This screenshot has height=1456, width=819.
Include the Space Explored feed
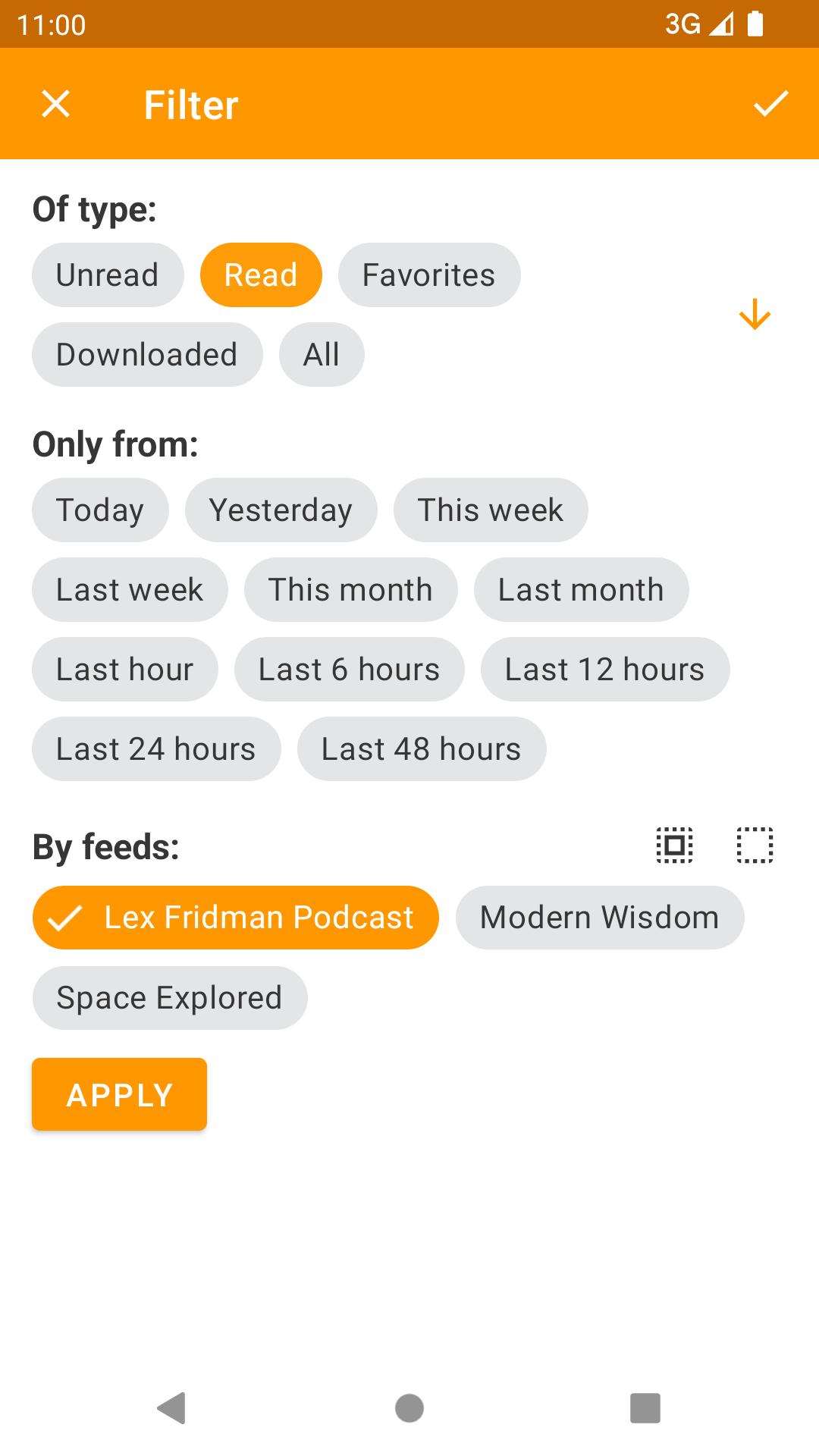click(x=170, y=998)
